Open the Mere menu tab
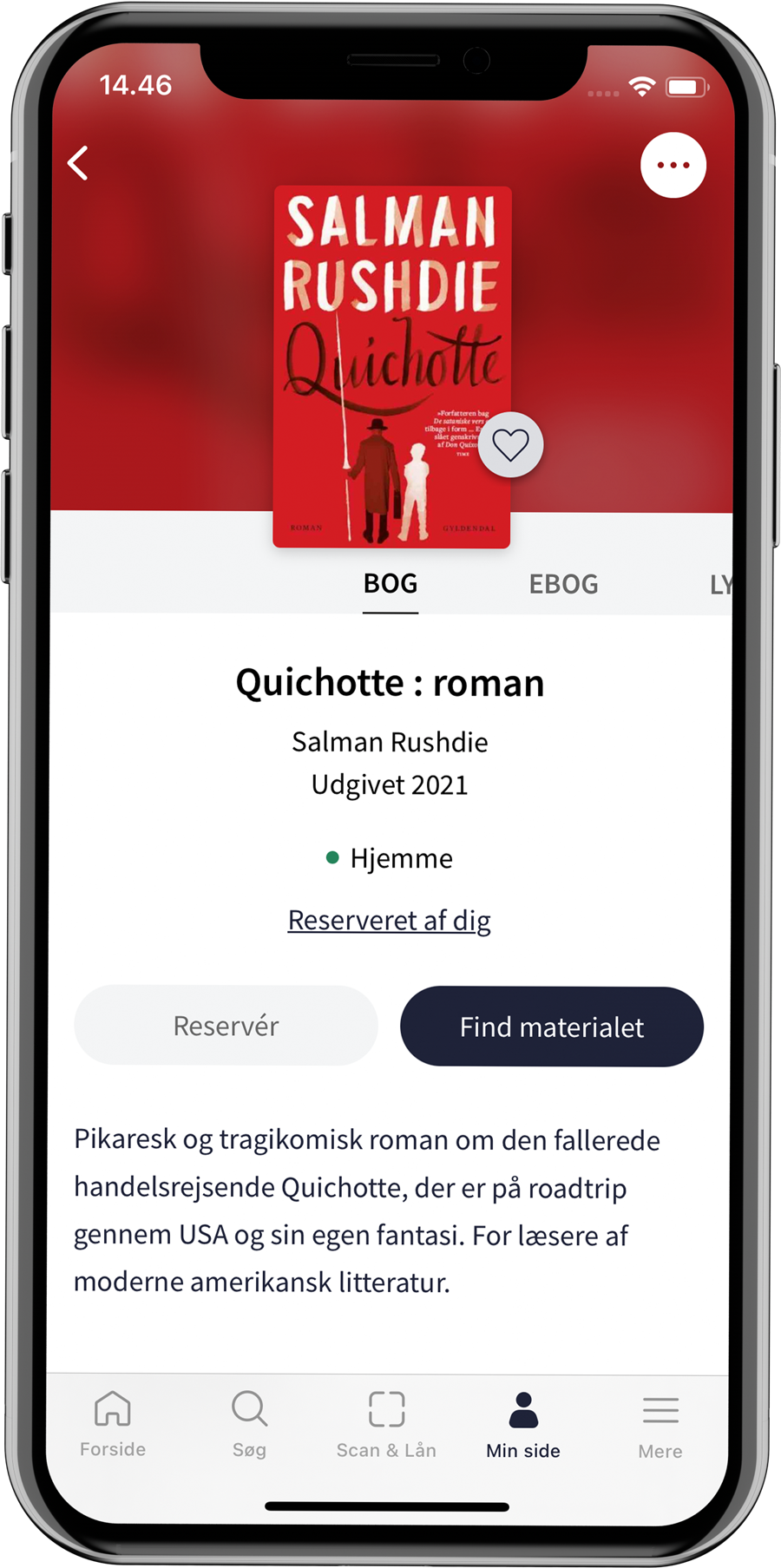Viewport: 781px width, 1568px height. [660, 1425]
